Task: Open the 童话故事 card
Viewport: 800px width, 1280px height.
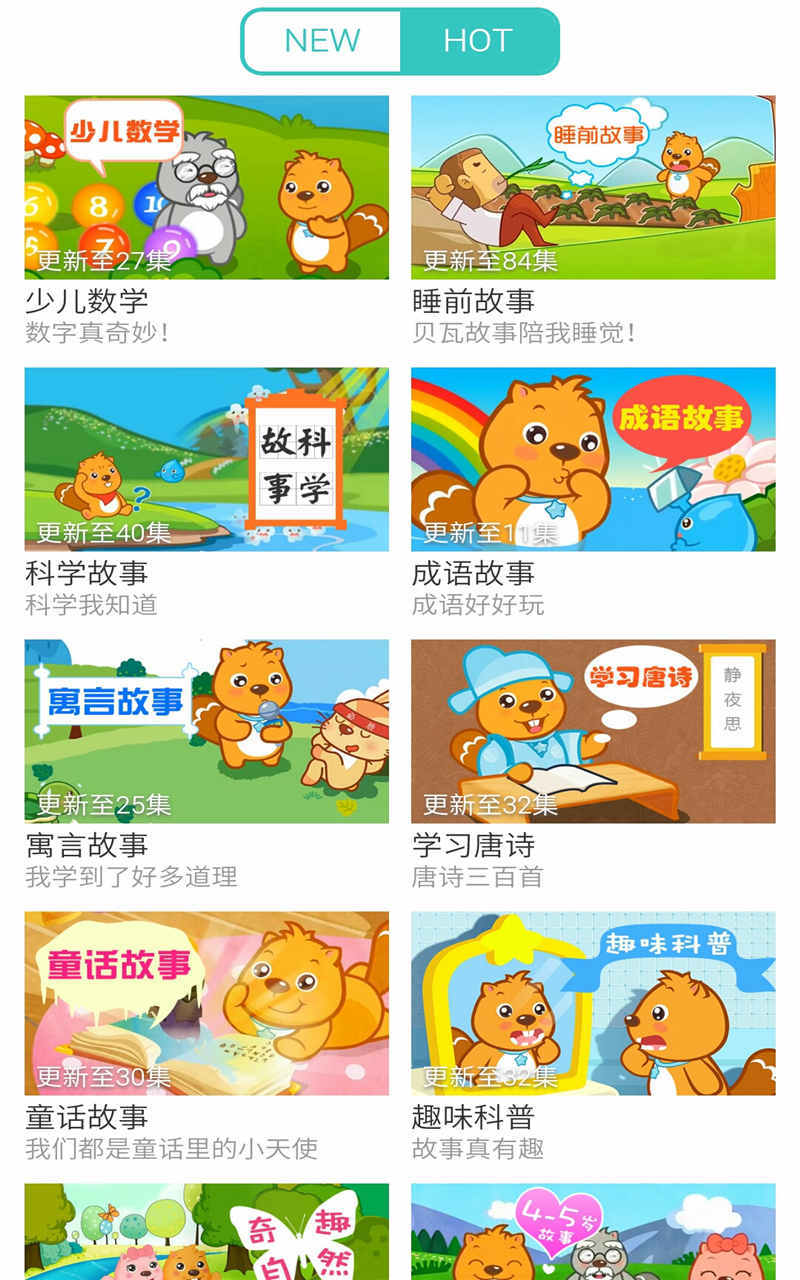Action: pyautogui.click(x=206, y=1003)
